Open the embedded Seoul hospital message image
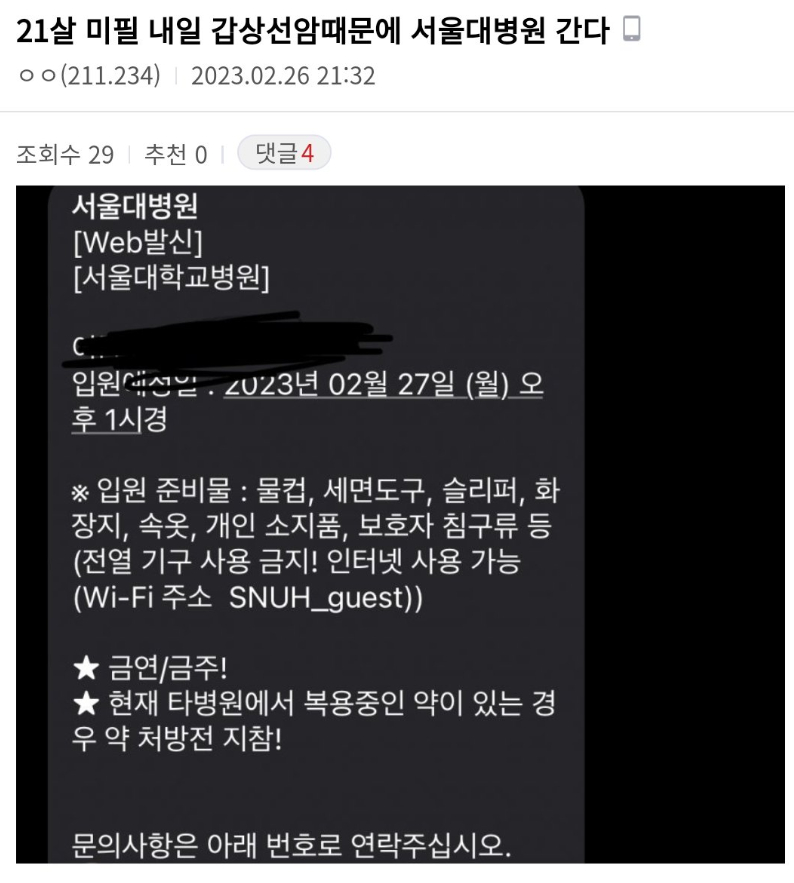This screenshot has height=883, width=794. point(400,524)
